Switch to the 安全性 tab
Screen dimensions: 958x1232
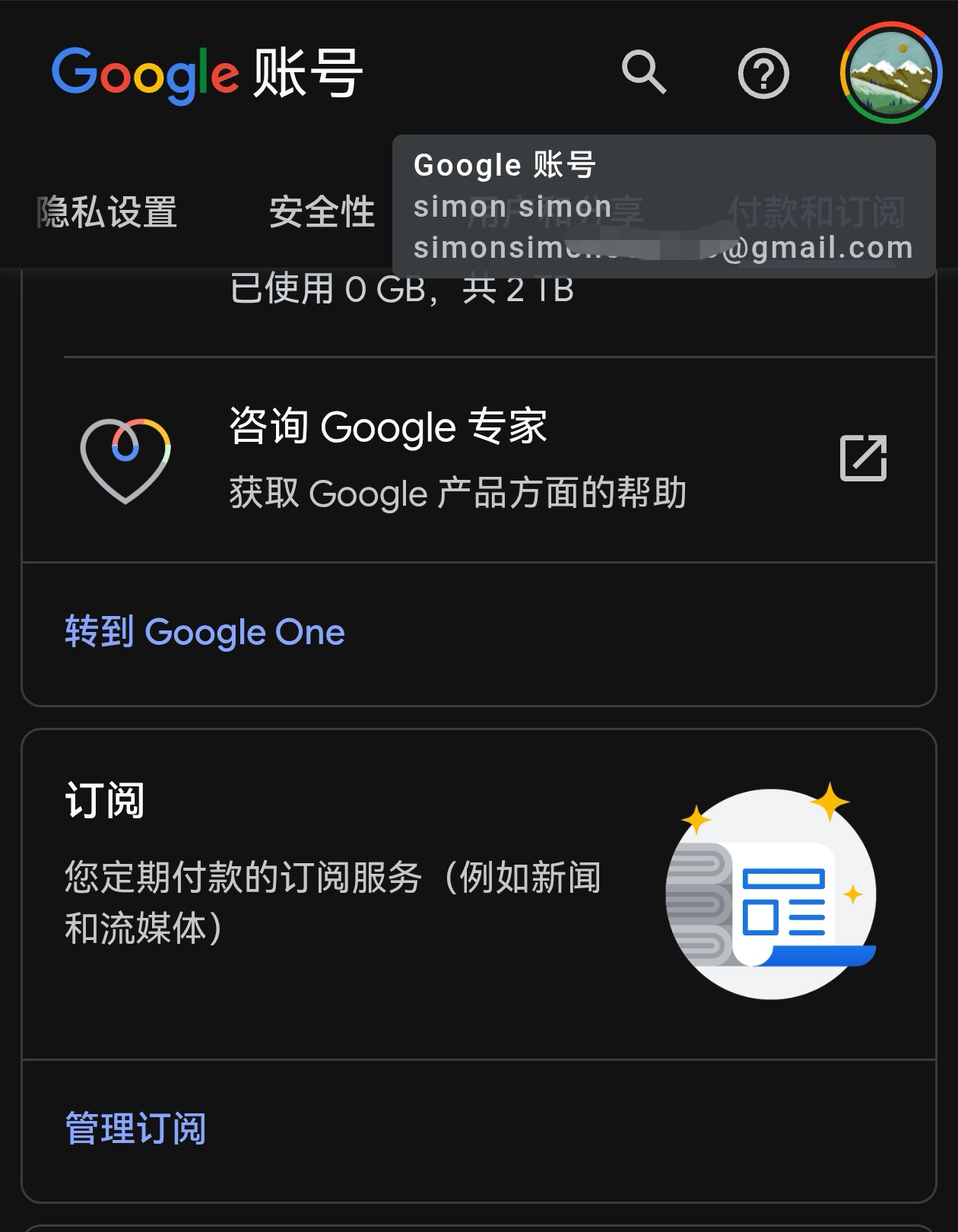click(322, 212)
